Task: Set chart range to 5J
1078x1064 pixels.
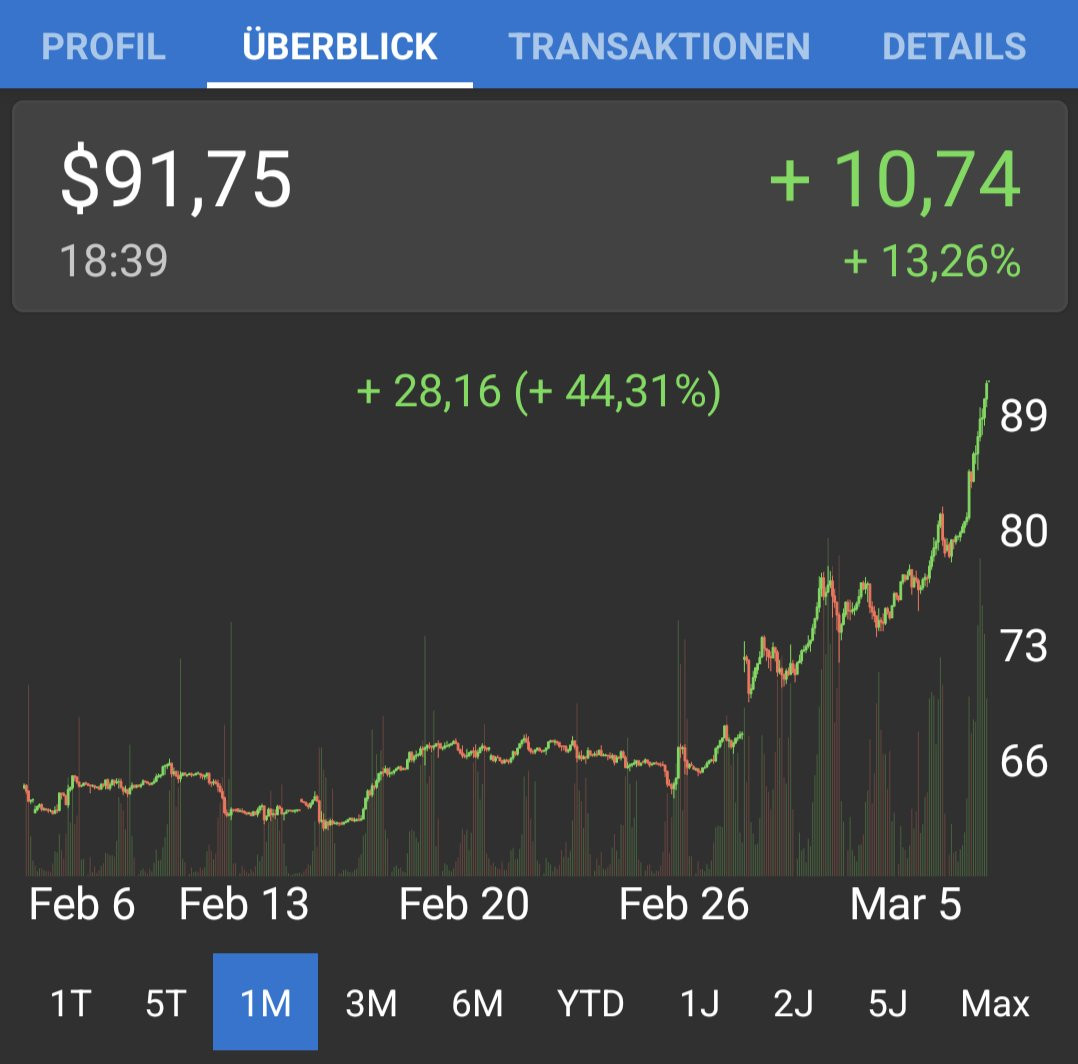Action: pos(887,1003)
